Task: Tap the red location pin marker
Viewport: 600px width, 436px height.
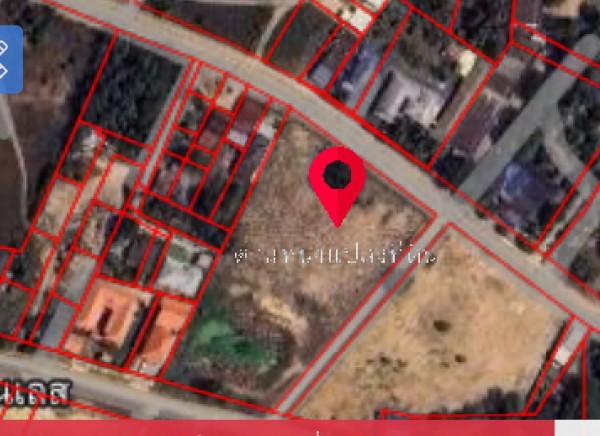Action: click(337, 182)
